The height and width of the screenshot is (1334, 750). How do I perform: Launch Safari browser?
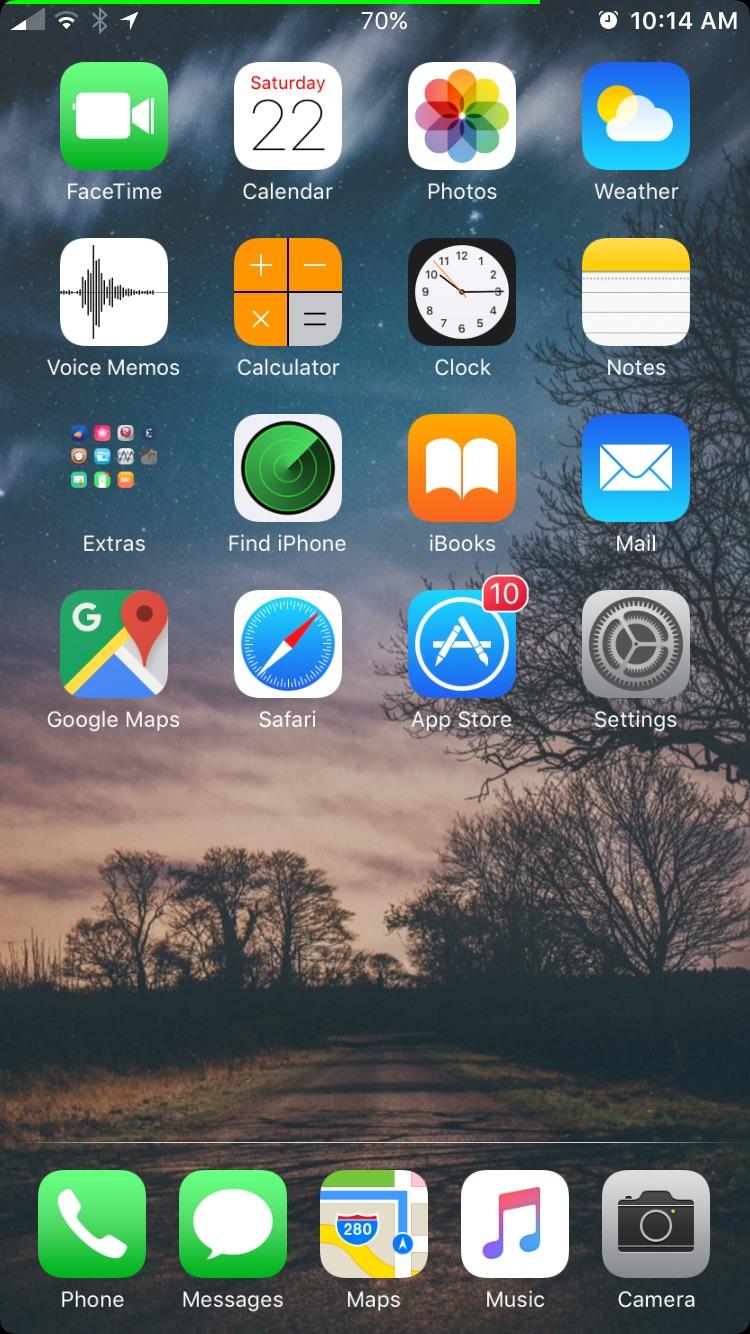[287, 644]
